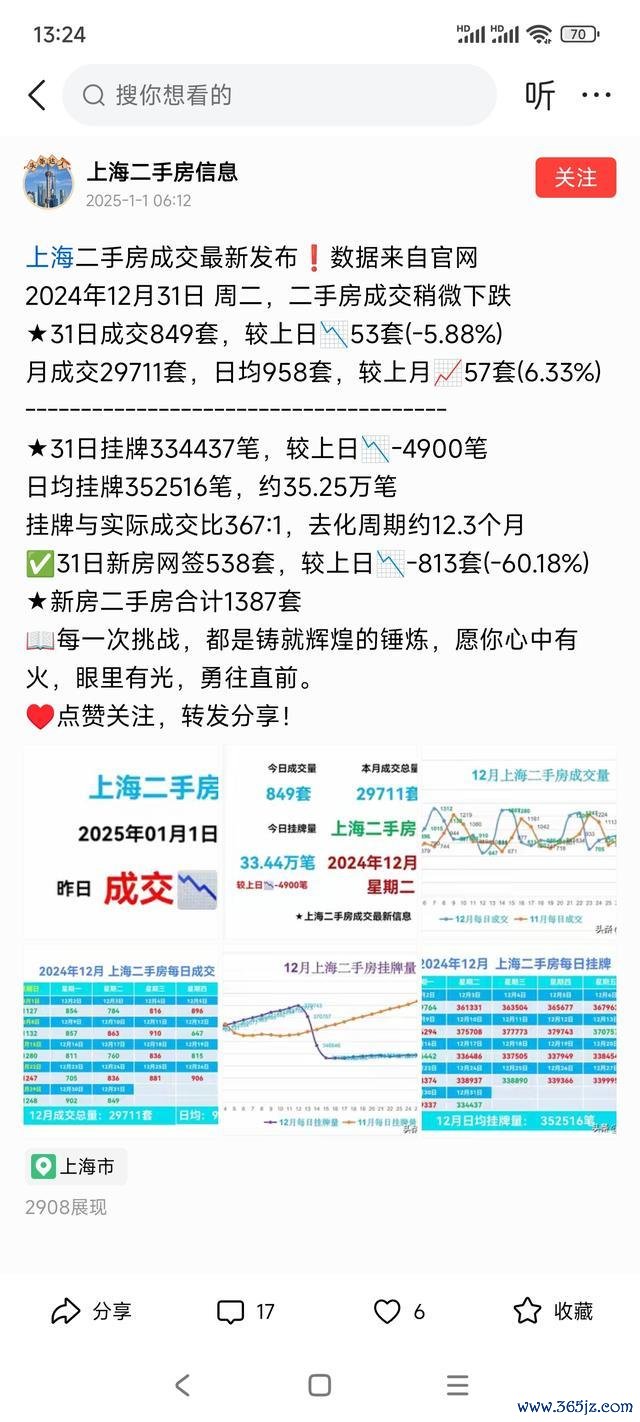
Task: Open recent apps from the navigation bar
Action: pos(457,1385)
